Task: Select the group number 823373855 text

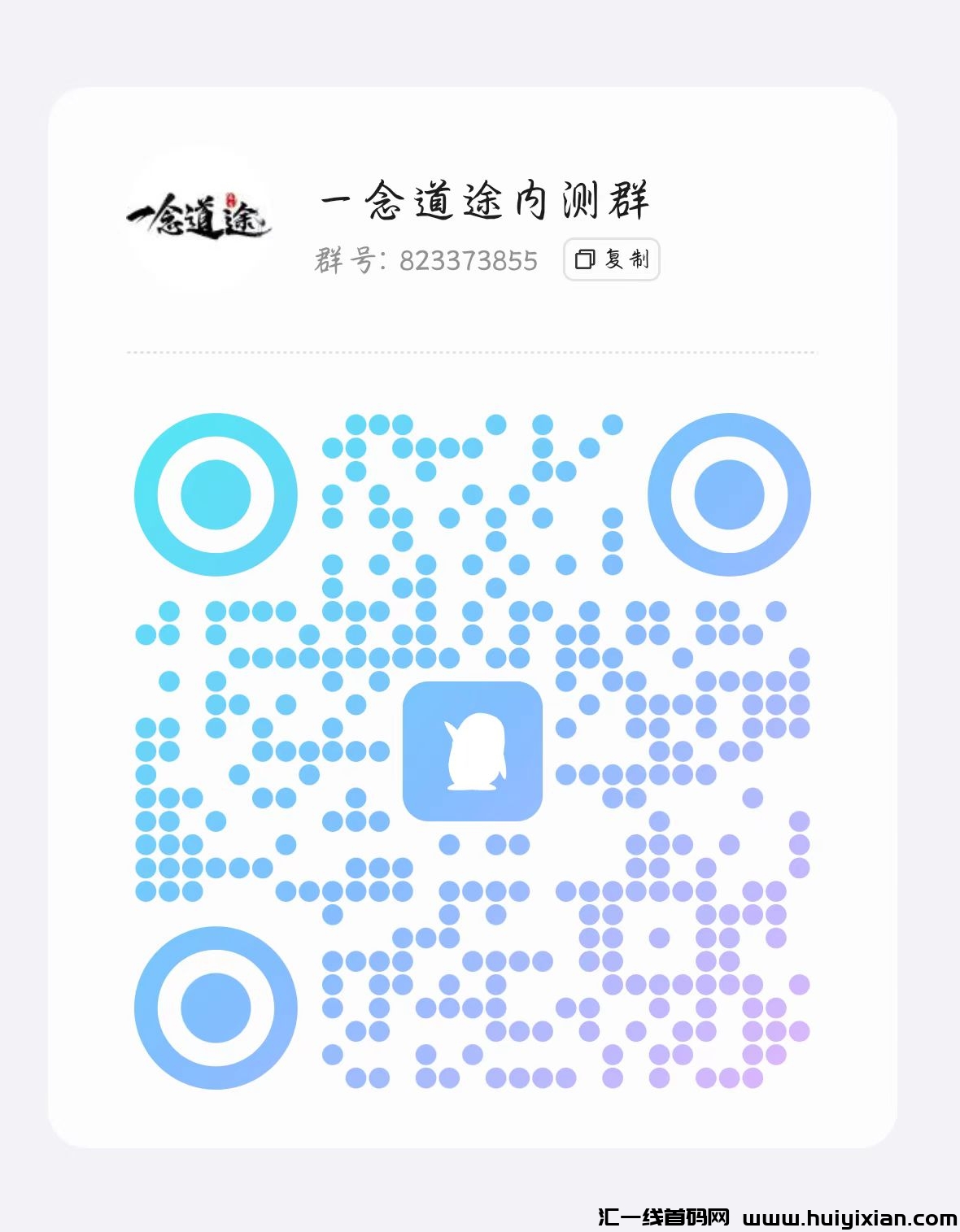Action: click(x=468, y=260)
